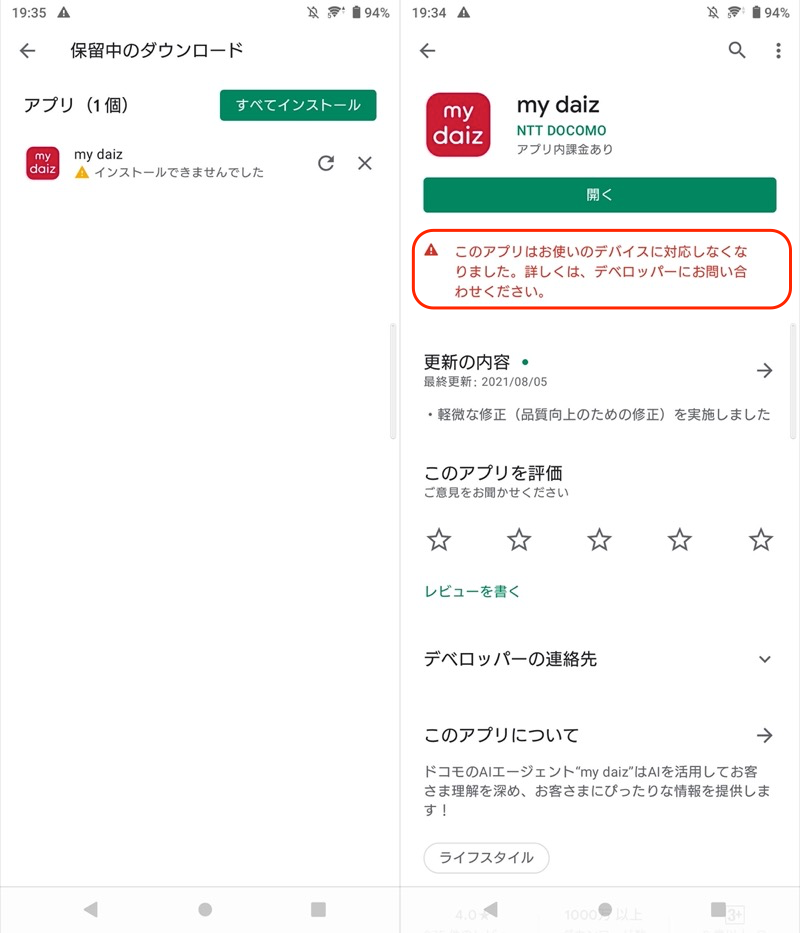Retry installing my daiz
Screen dimensions: 800x933
click(325, 163)
